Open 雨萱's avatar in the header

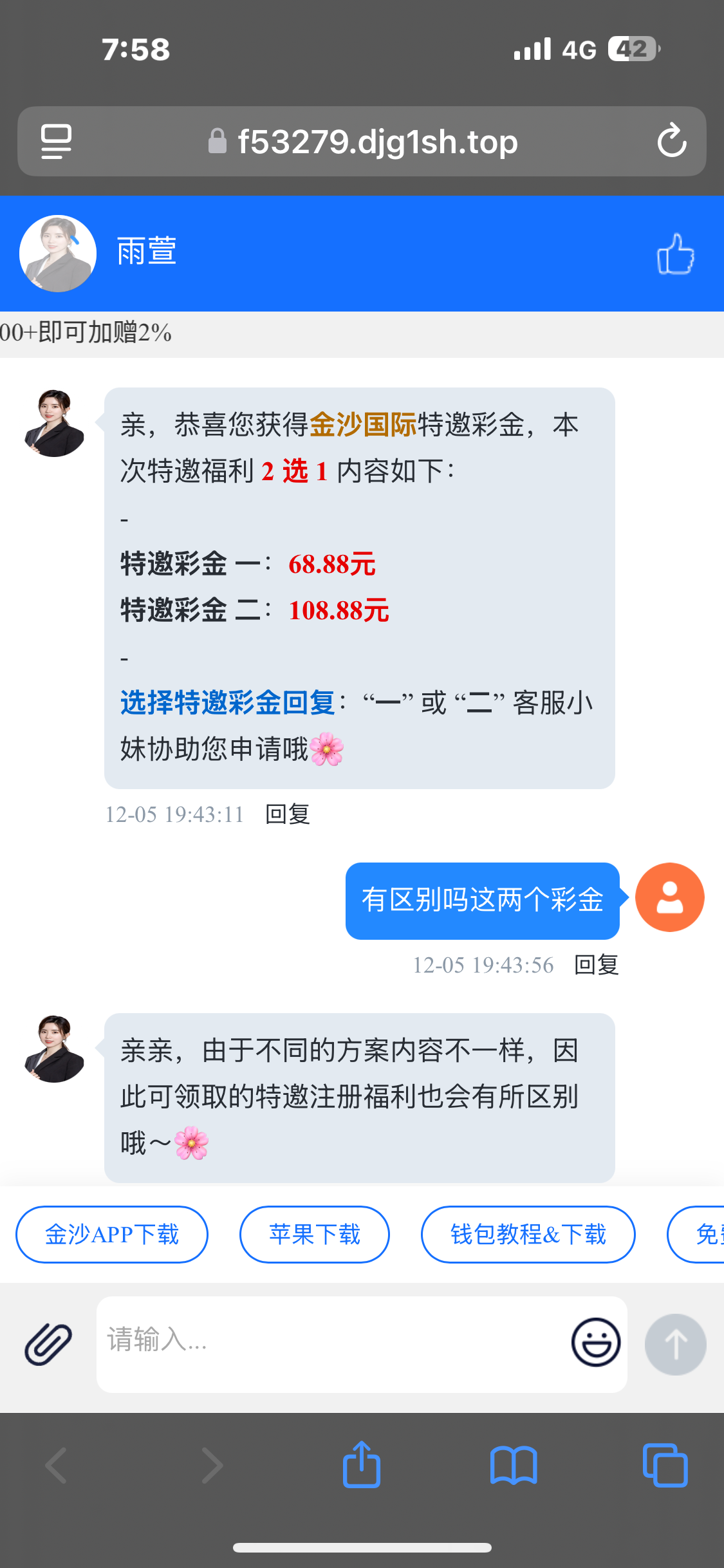pyautogui.click(x=58, y=254)
